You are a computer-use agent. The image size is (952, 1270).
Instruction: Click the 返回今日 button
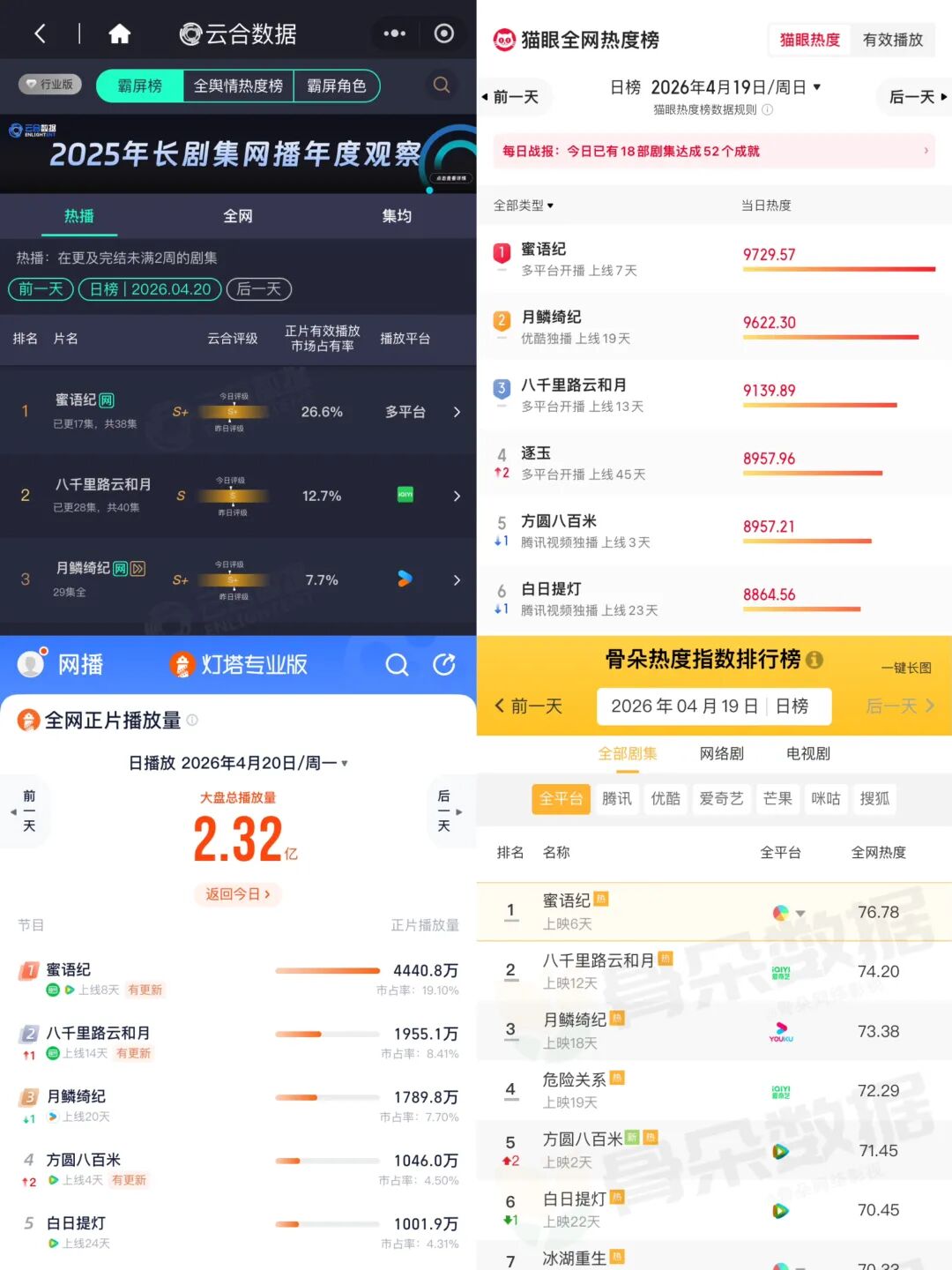(236, 894)
